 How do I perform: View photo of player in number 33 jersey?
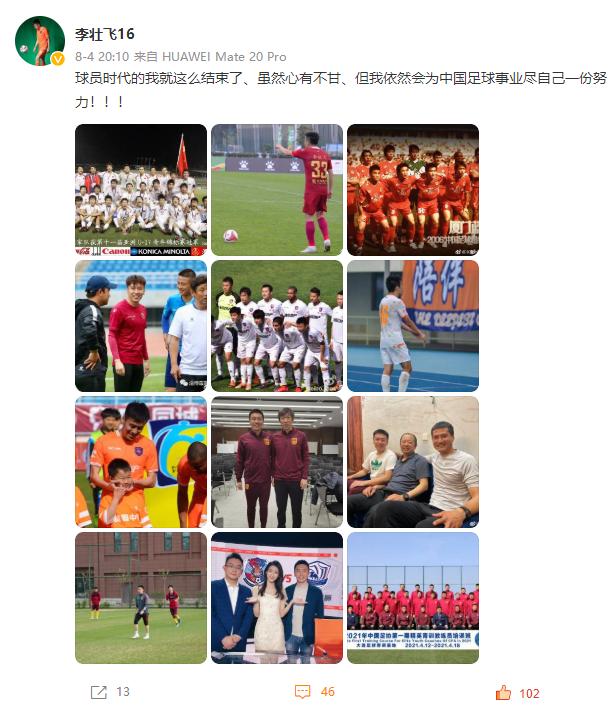pyautogui.click(x=277, y=190)
